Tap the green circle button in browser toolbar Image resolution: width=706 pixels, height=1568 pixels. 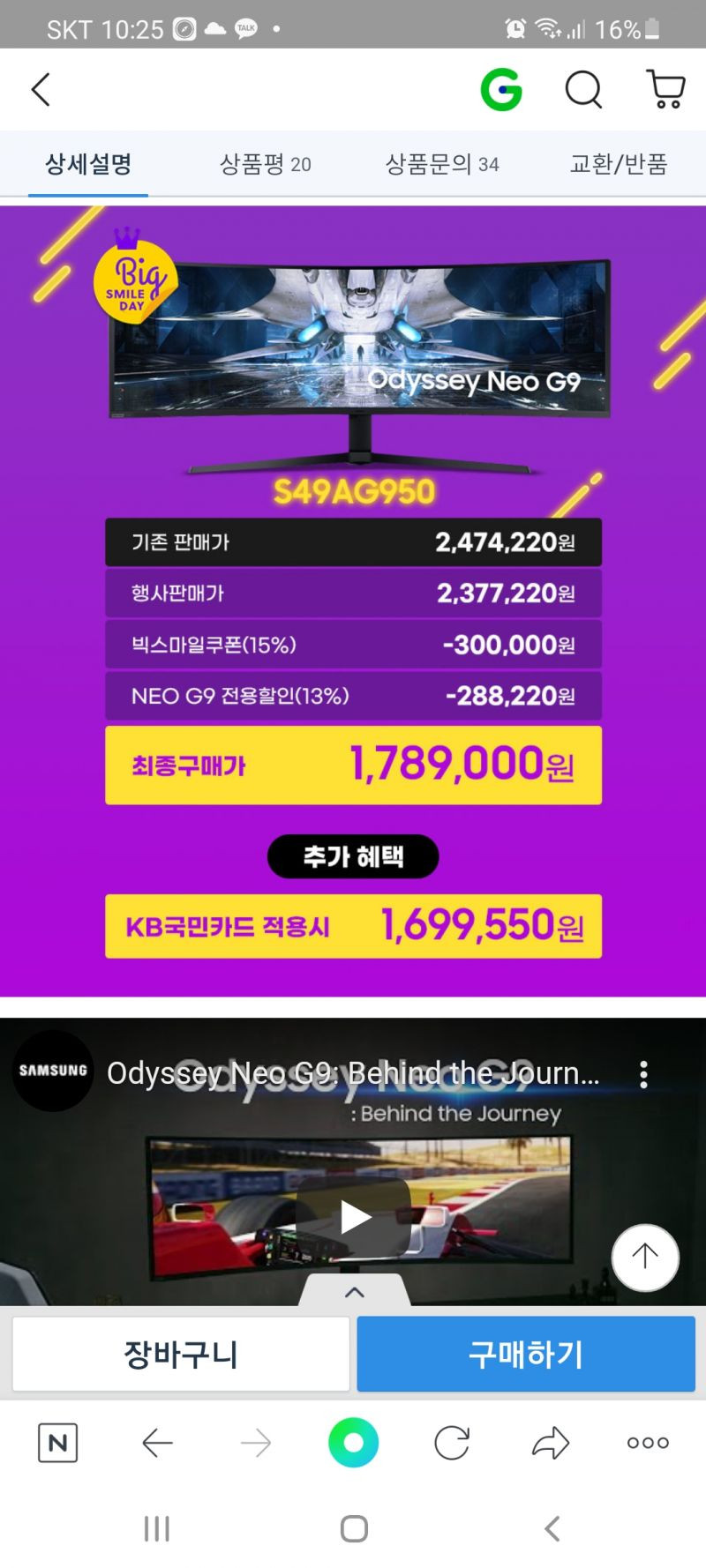[x=353, y=1443]
